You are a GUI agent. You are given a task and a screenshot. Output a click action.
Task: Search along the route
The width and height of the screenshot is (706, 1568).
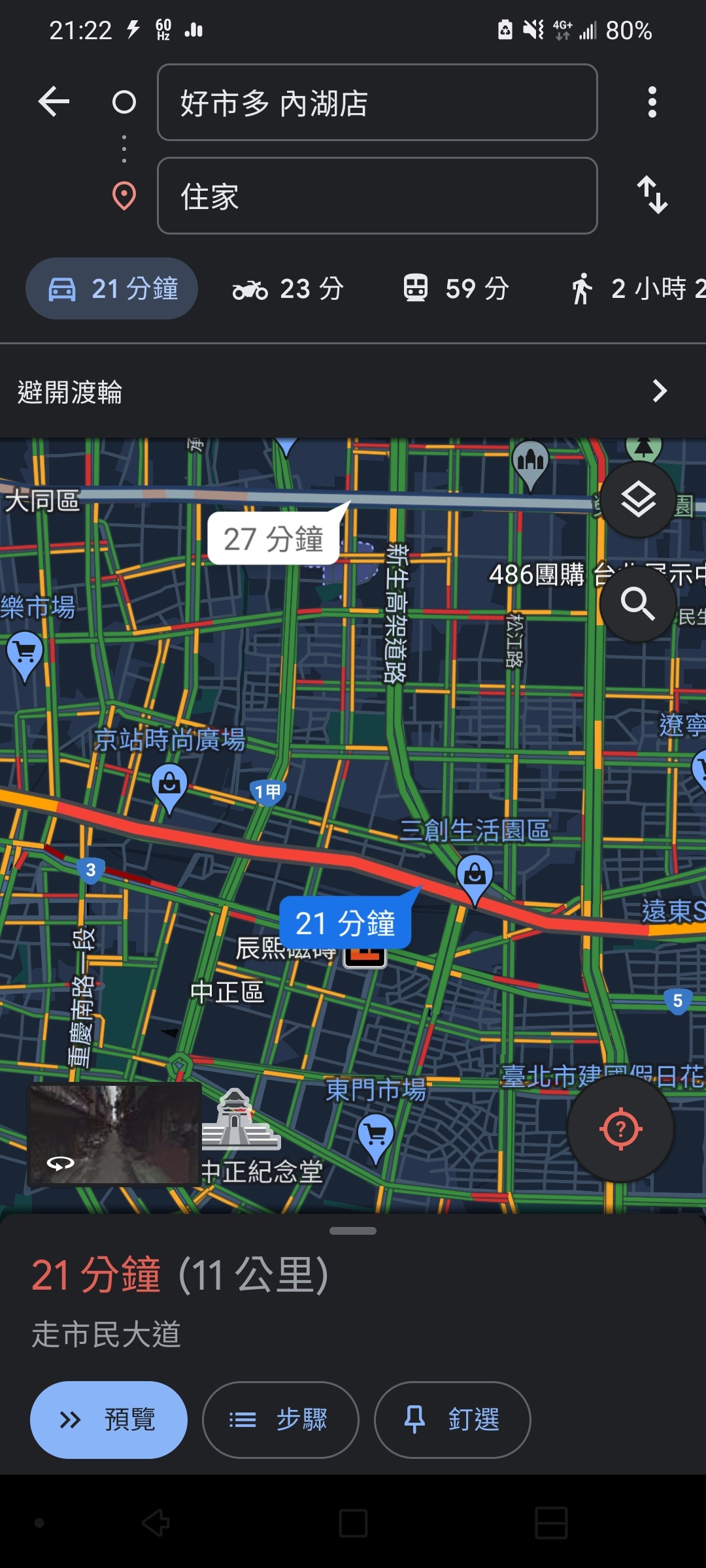point(638,604)
